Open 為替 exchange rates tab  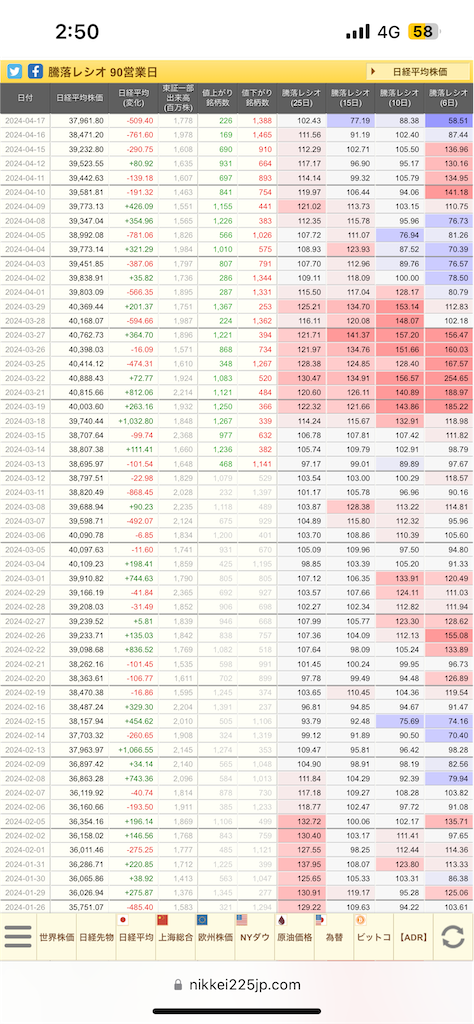[x=334, y=937]
